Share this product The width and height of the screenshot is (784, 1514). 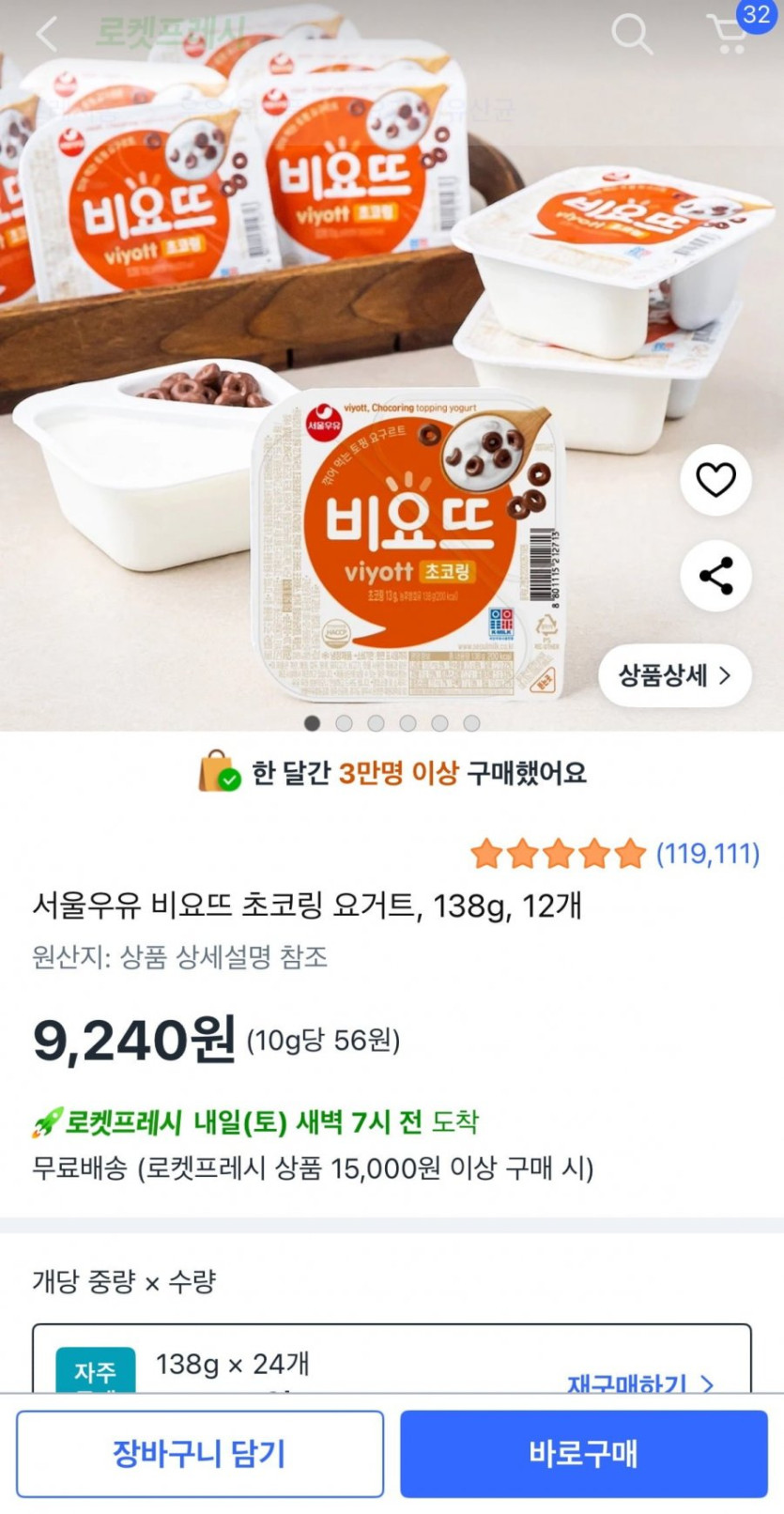click(x=715, y=576)
